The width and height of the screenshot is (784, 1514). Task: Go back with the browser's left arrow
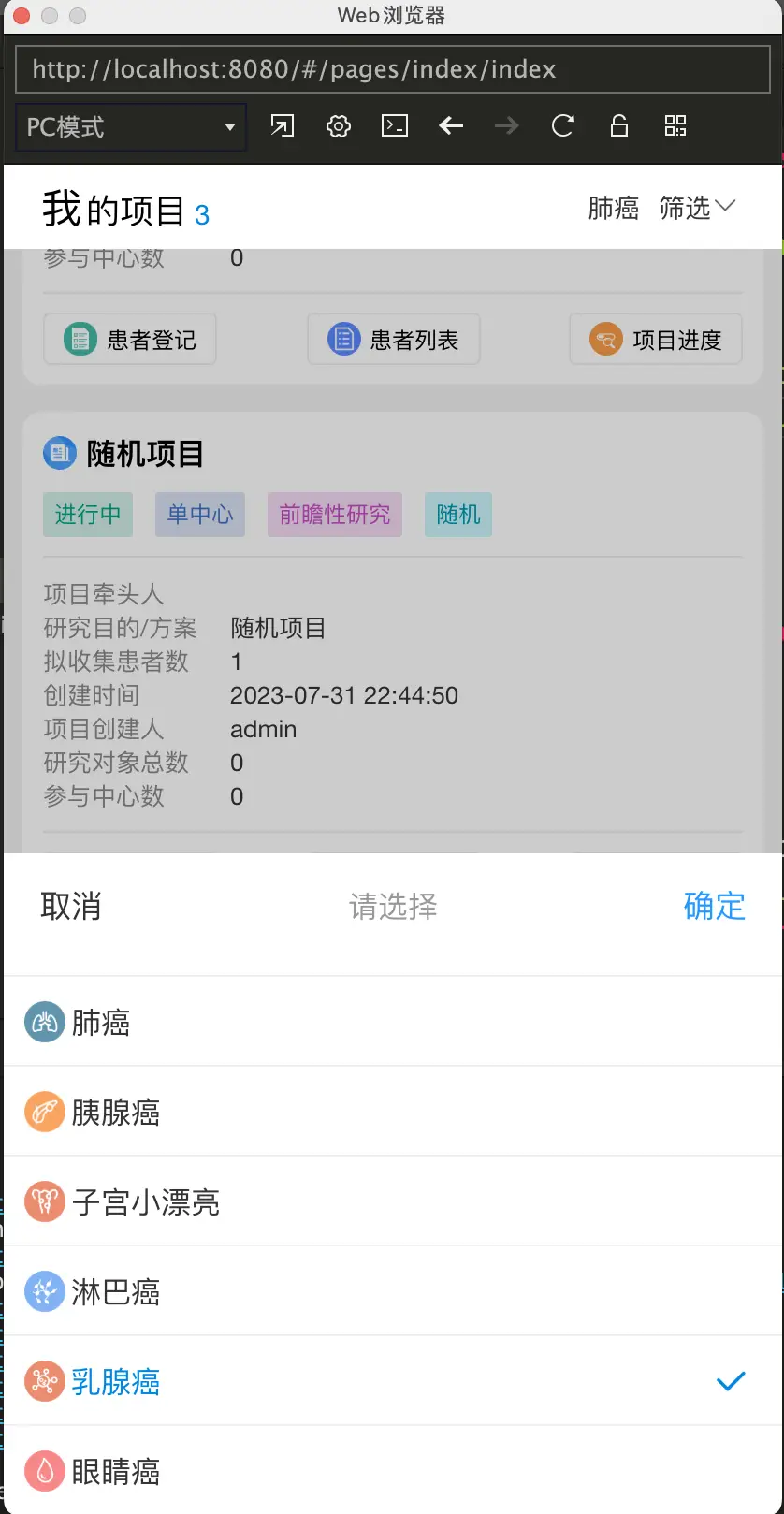[451, 125]
